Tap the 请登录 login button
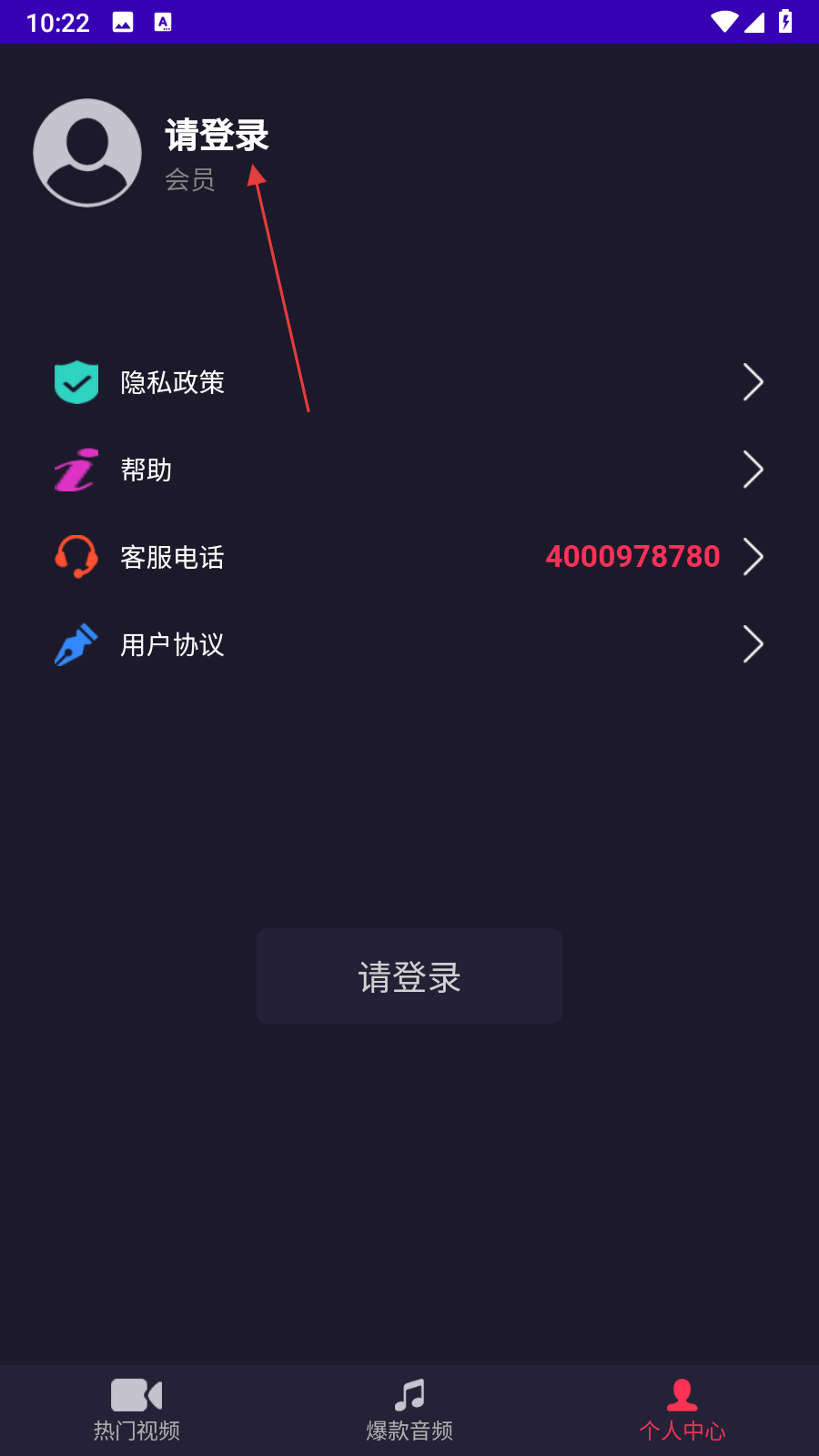 tap(409, 976)
